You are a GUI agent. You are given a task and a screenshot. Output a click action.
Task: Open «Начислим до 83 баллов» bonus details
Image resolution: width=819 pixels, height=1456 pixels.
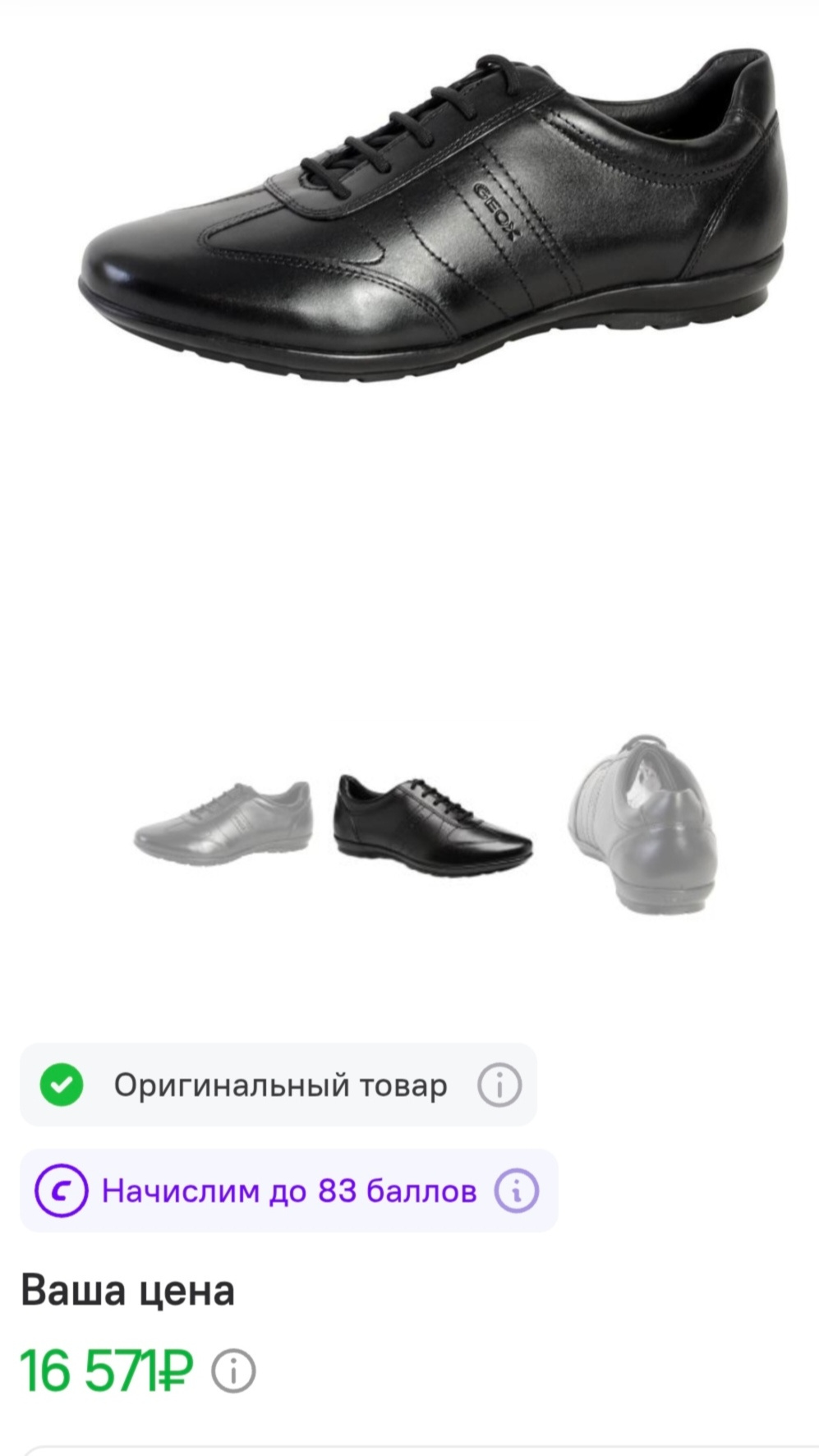point(288,1188)
